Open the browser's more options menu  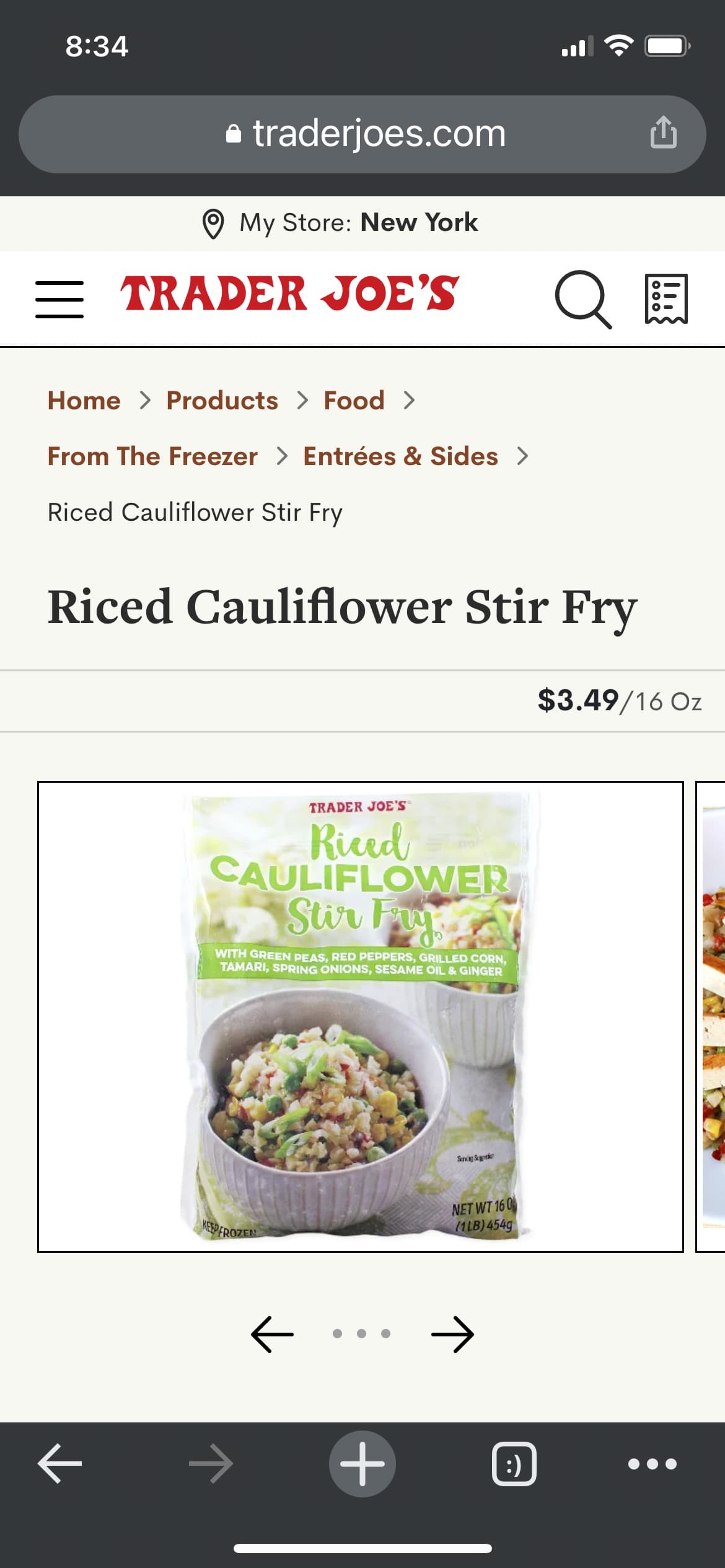[652, 1464]
